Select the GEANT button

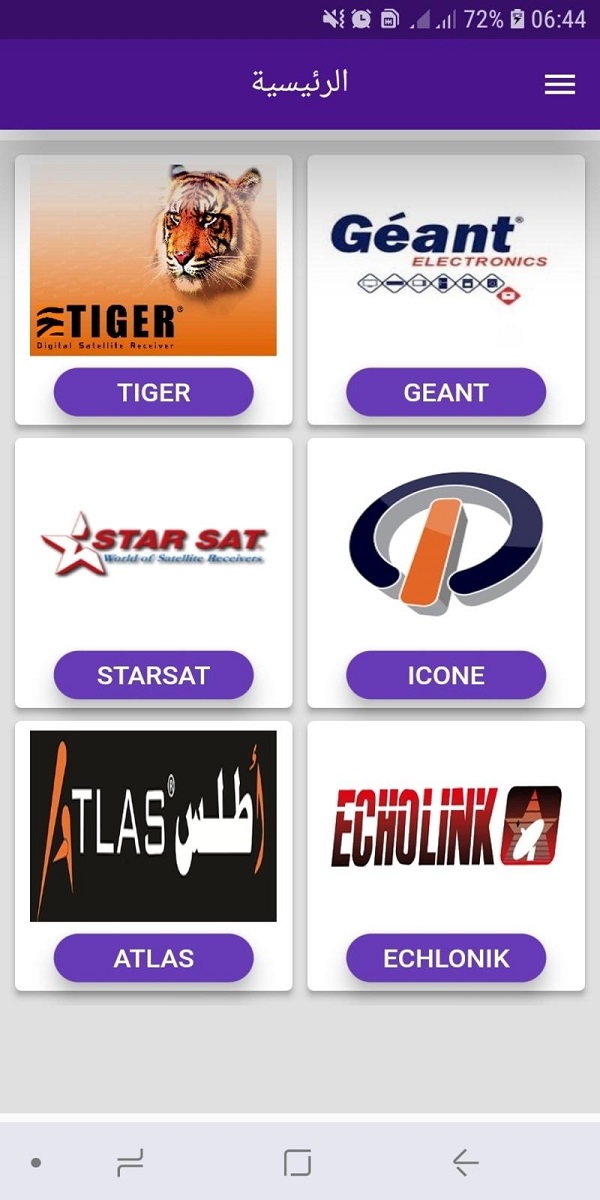click(446, 392)
